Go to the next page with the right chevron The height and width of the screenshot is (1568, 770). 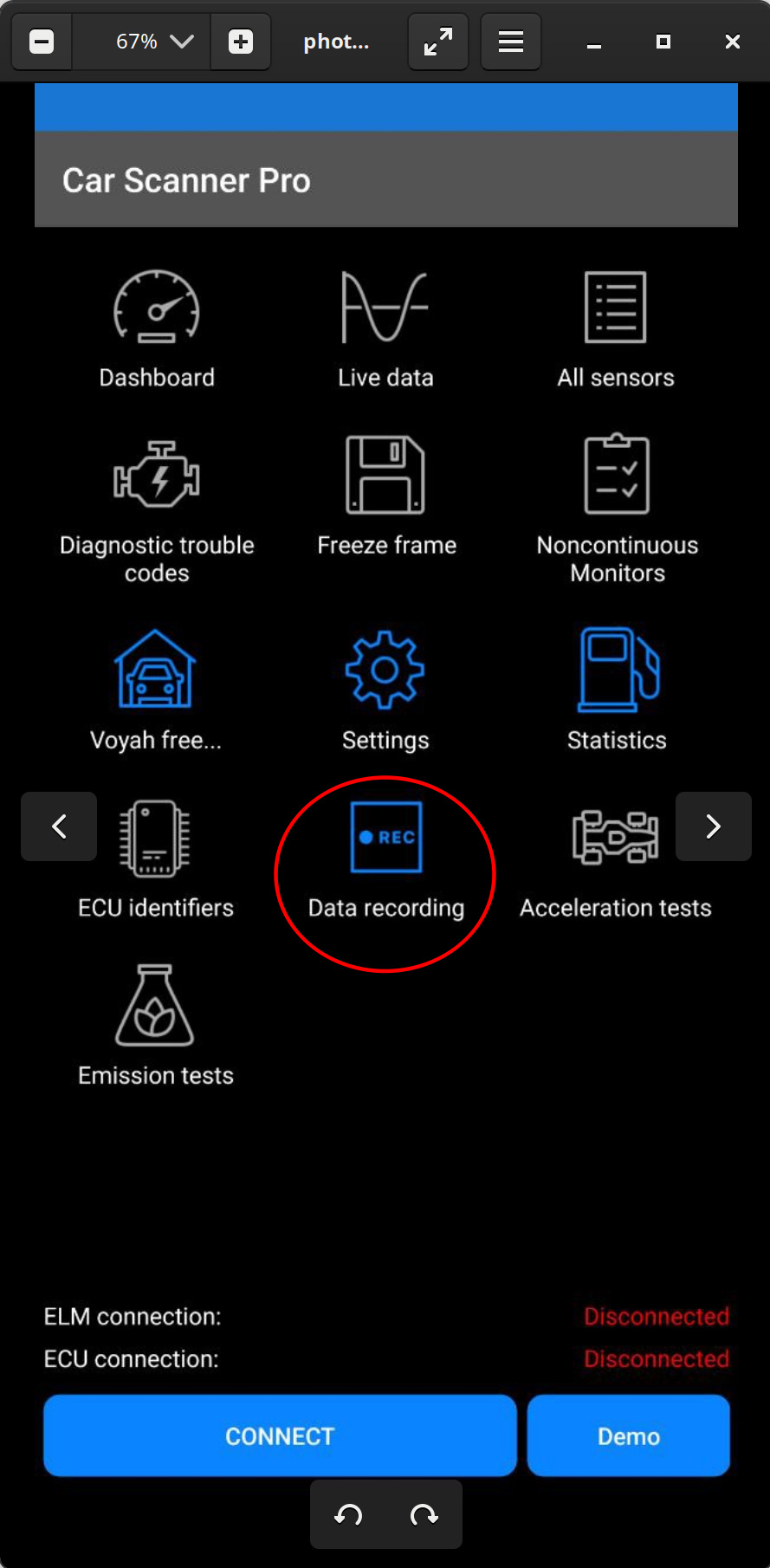713,826
